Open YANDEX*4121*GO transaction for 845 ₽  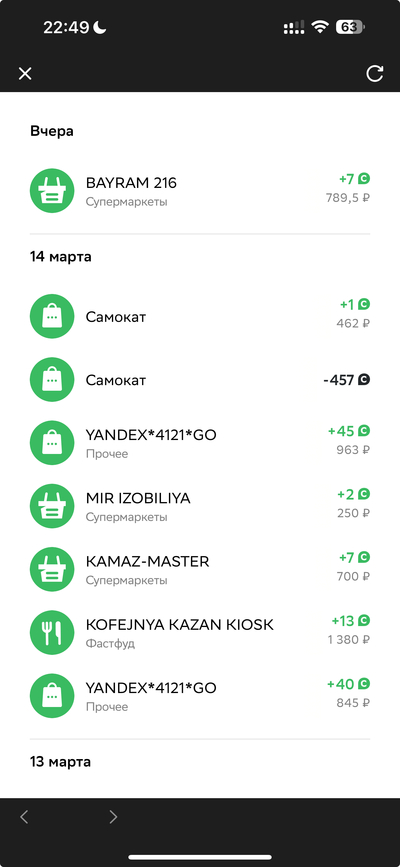pos(200,696)
